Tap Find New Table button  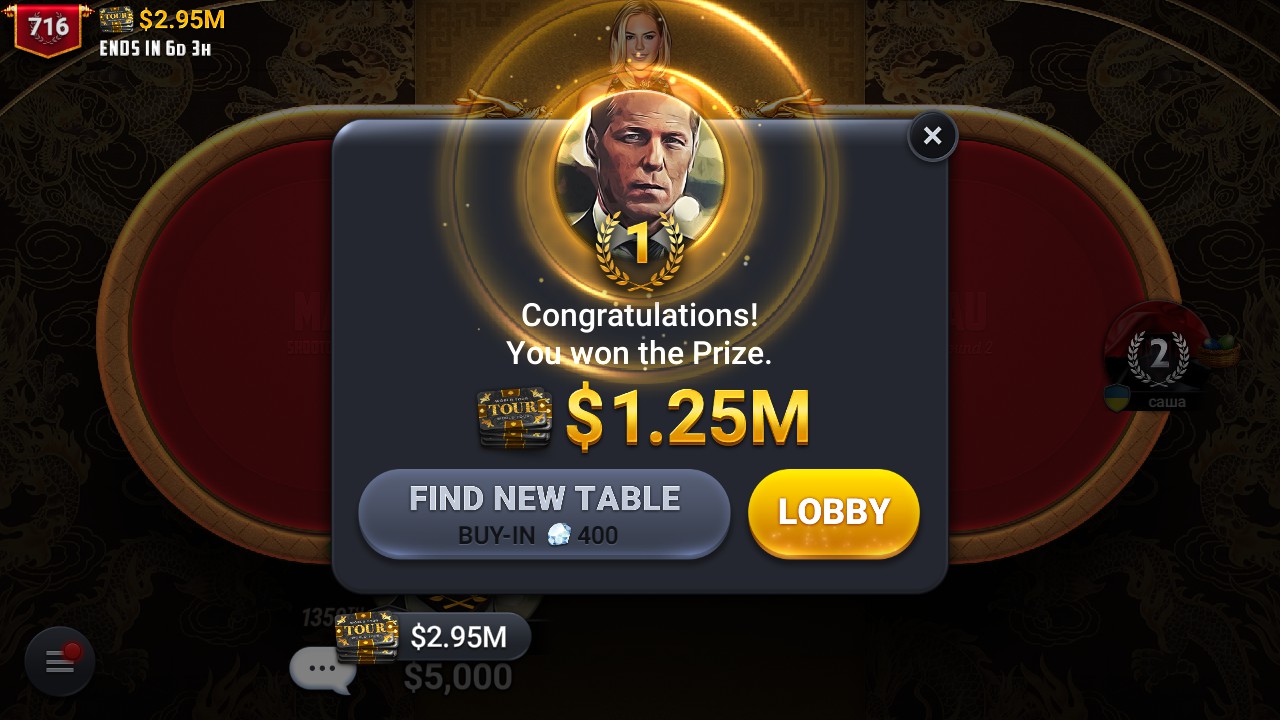(x=544, y=514)
